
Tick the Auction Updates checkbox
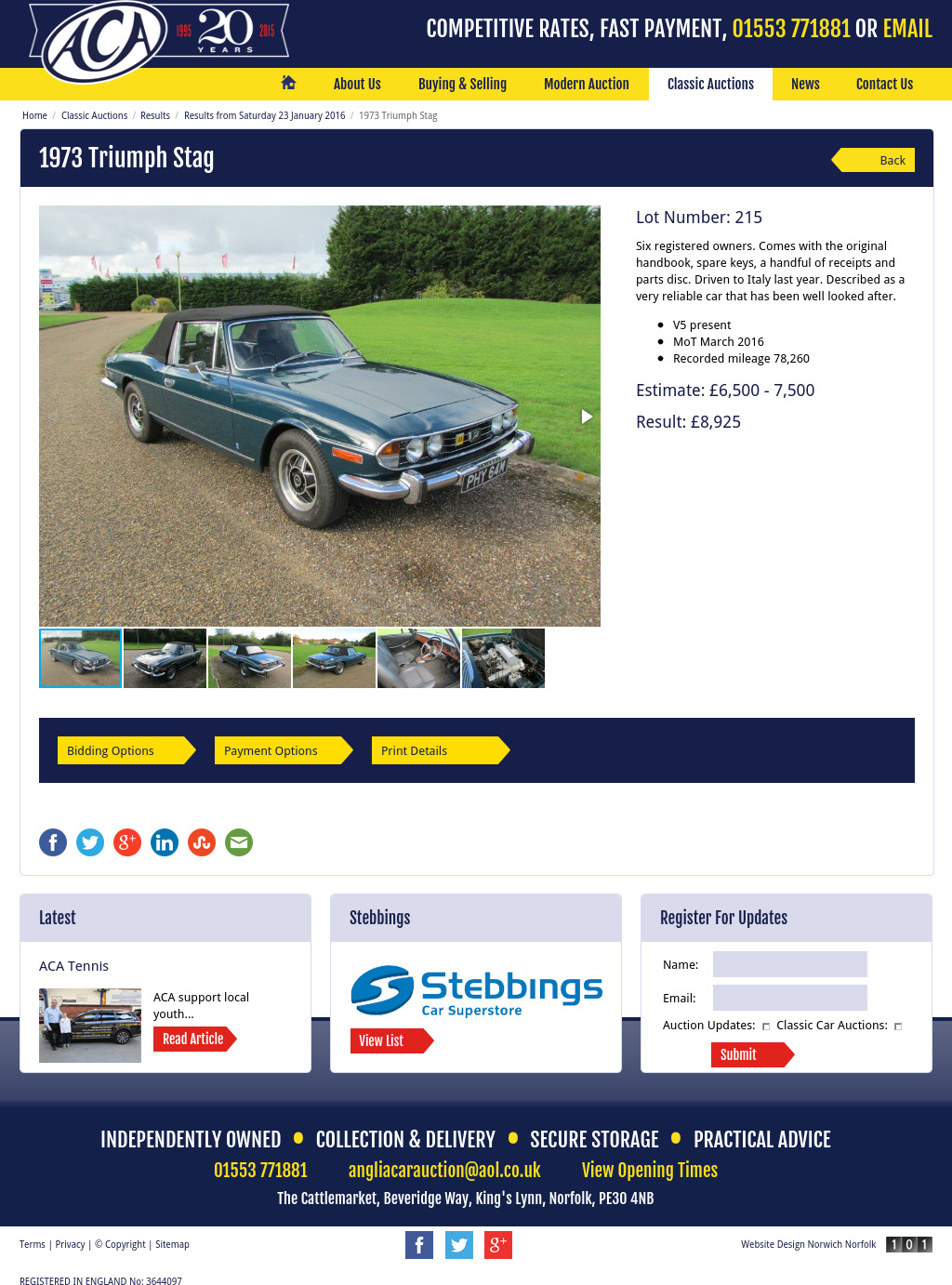(x=766, y=1027)
